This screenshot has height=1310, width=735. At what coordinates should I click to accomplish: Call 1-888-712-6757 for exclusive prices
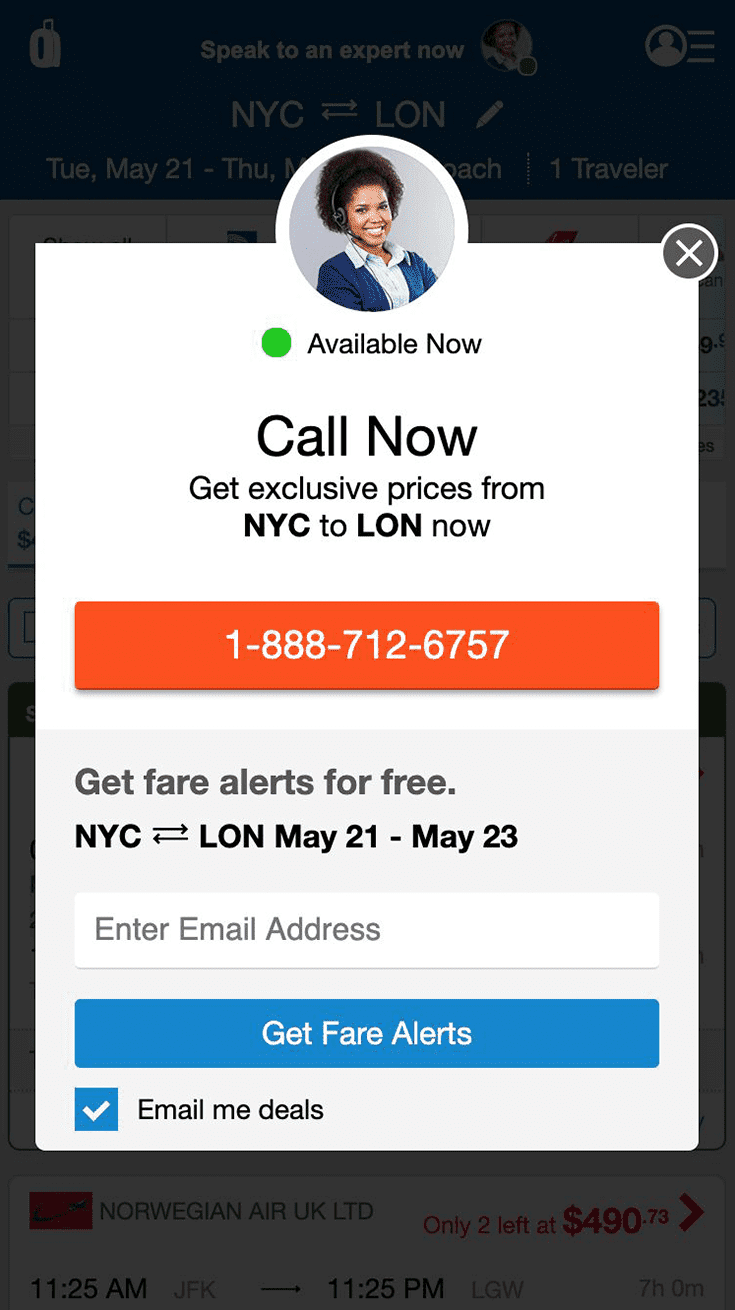[x=366, y=645]
